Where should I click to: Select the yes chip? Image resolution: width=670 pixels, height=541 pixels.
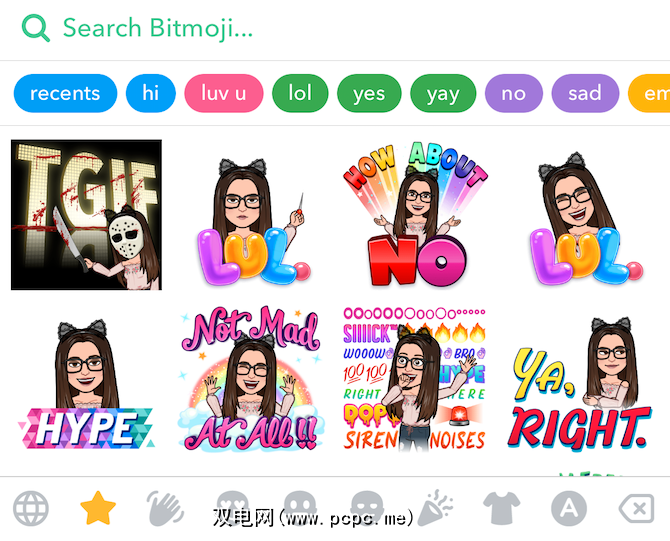(369, 93)
